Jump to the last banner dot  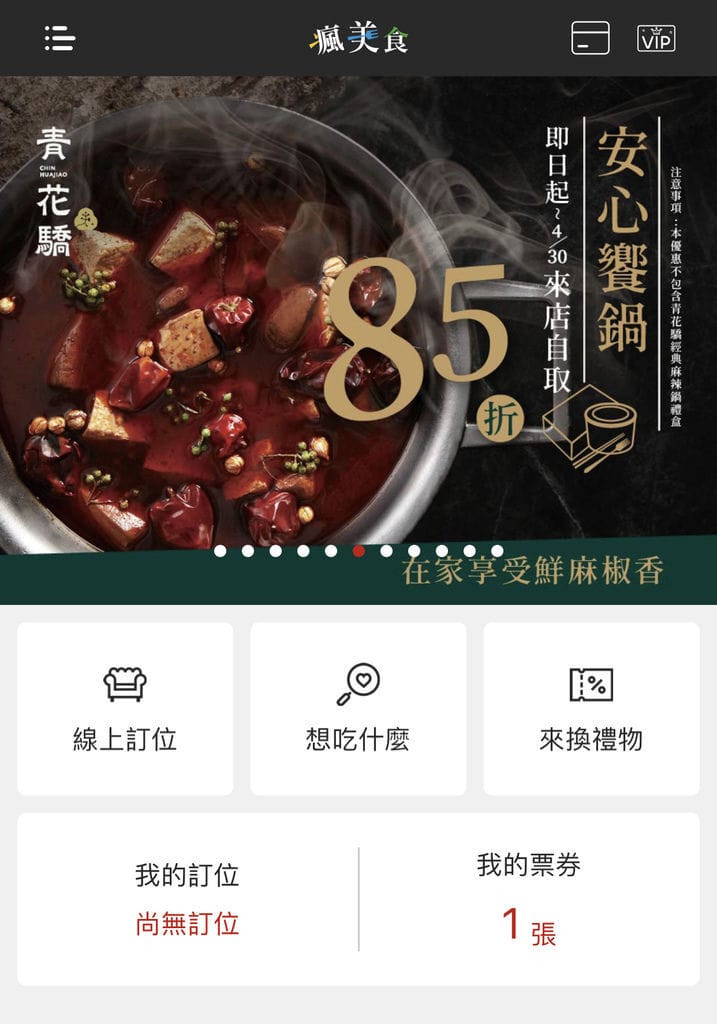(x=497, y=551)
